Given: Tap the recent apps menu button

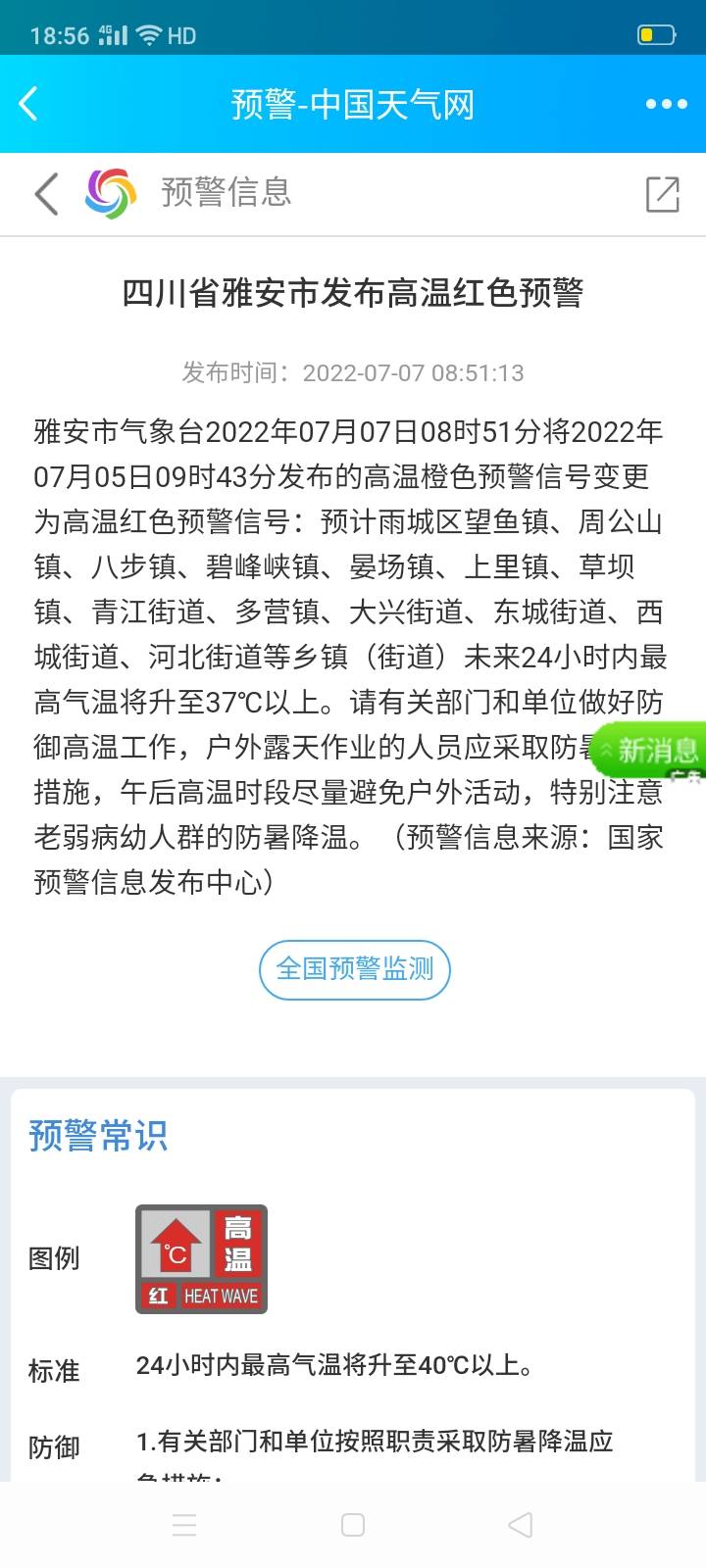Looking at the screenshot, I should click(x=183, y=1524).
